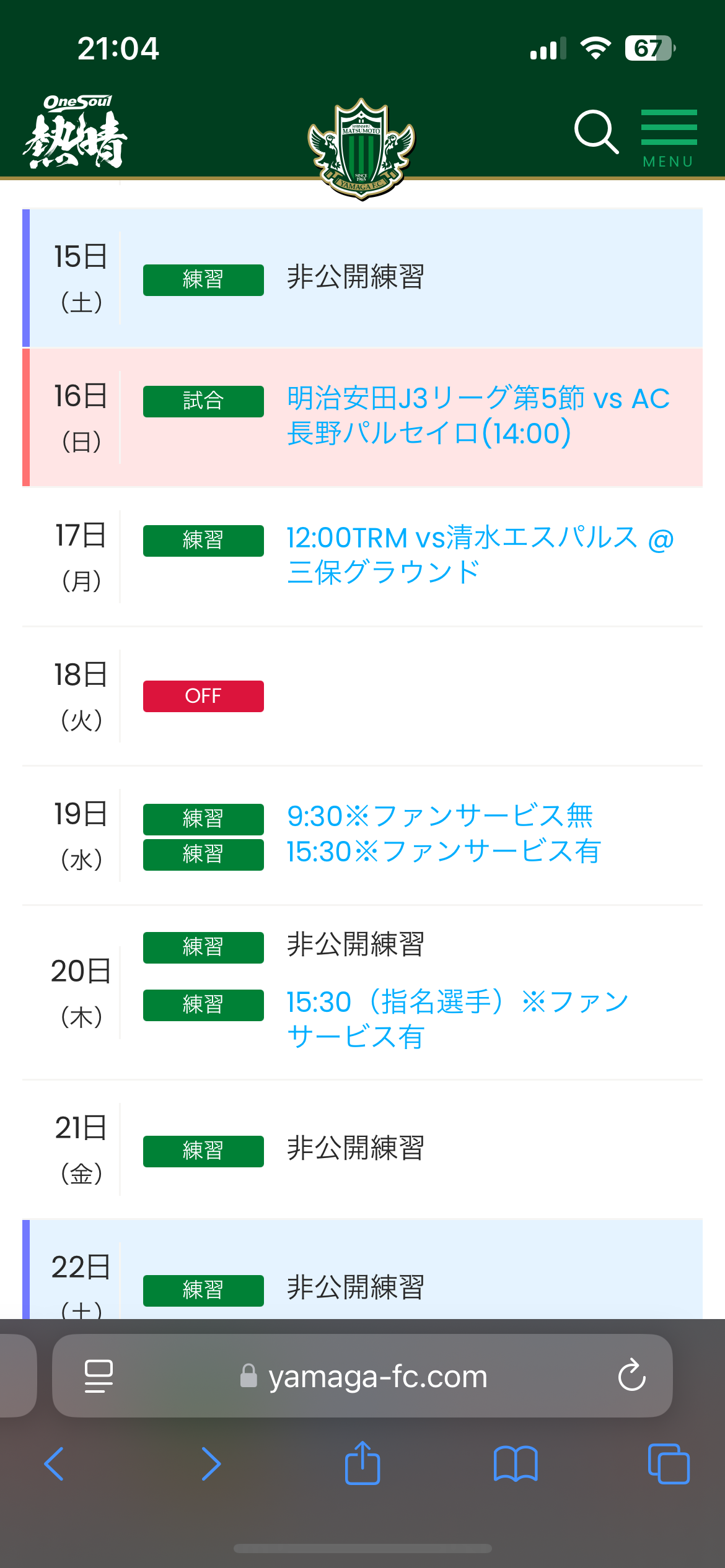Go forward in browser history
Image resolution: width=725 pixels, height=1568 pixels.
[x=211, y=1464]
